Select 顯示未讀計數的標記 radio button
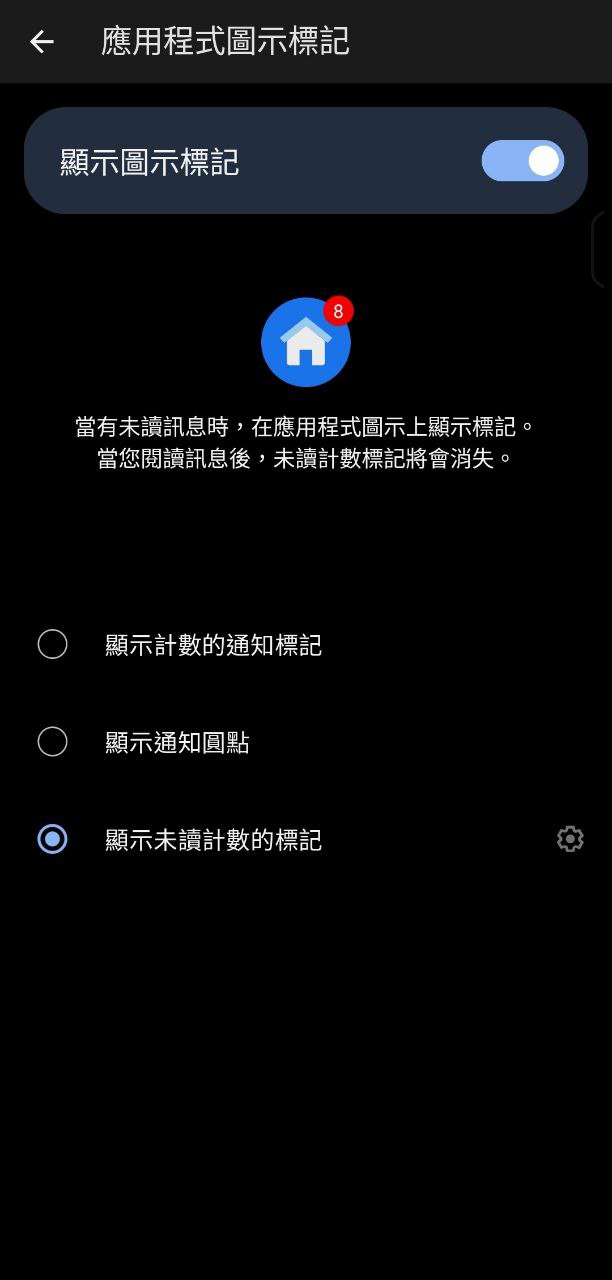This screenshot has width=612, height=1280. [x=52, y=839]
